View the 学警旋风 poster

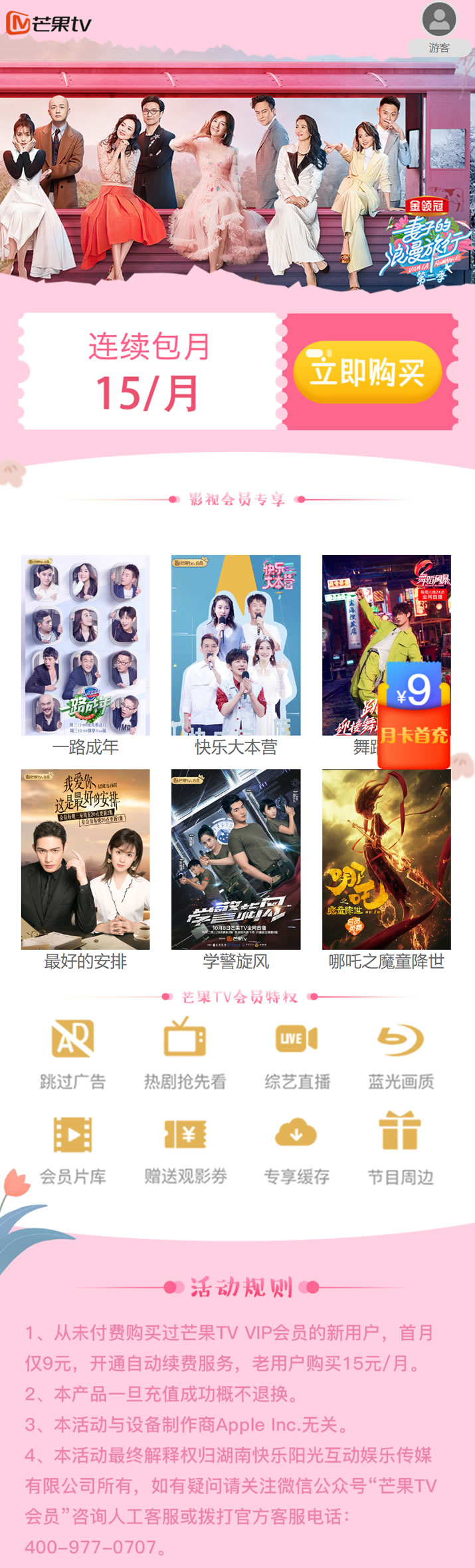[x=236, y=859]
